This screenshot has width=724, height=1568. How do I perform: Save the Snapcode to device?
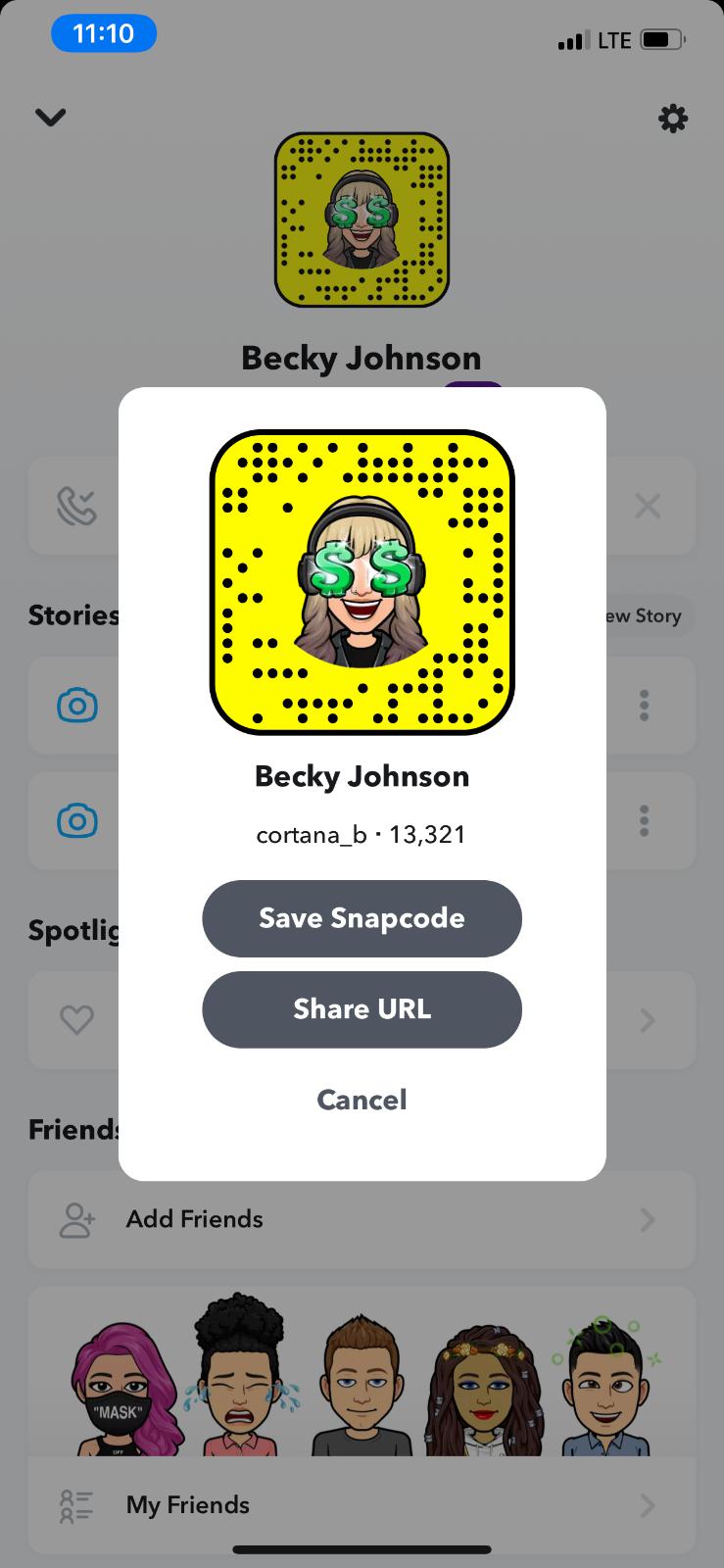(362, 918)
